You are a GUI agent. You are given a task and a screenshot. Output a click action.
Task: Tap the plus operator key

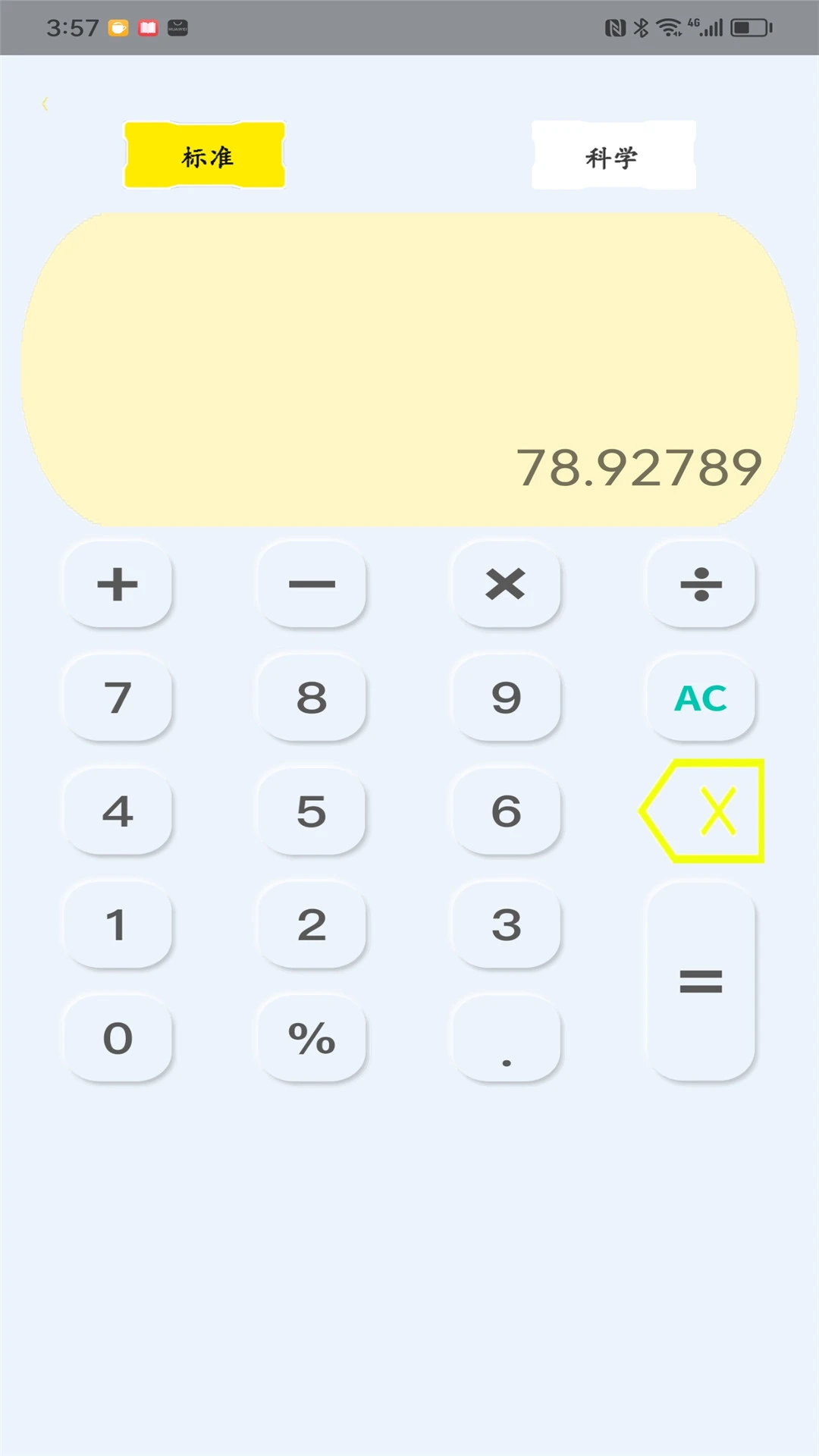118,585
